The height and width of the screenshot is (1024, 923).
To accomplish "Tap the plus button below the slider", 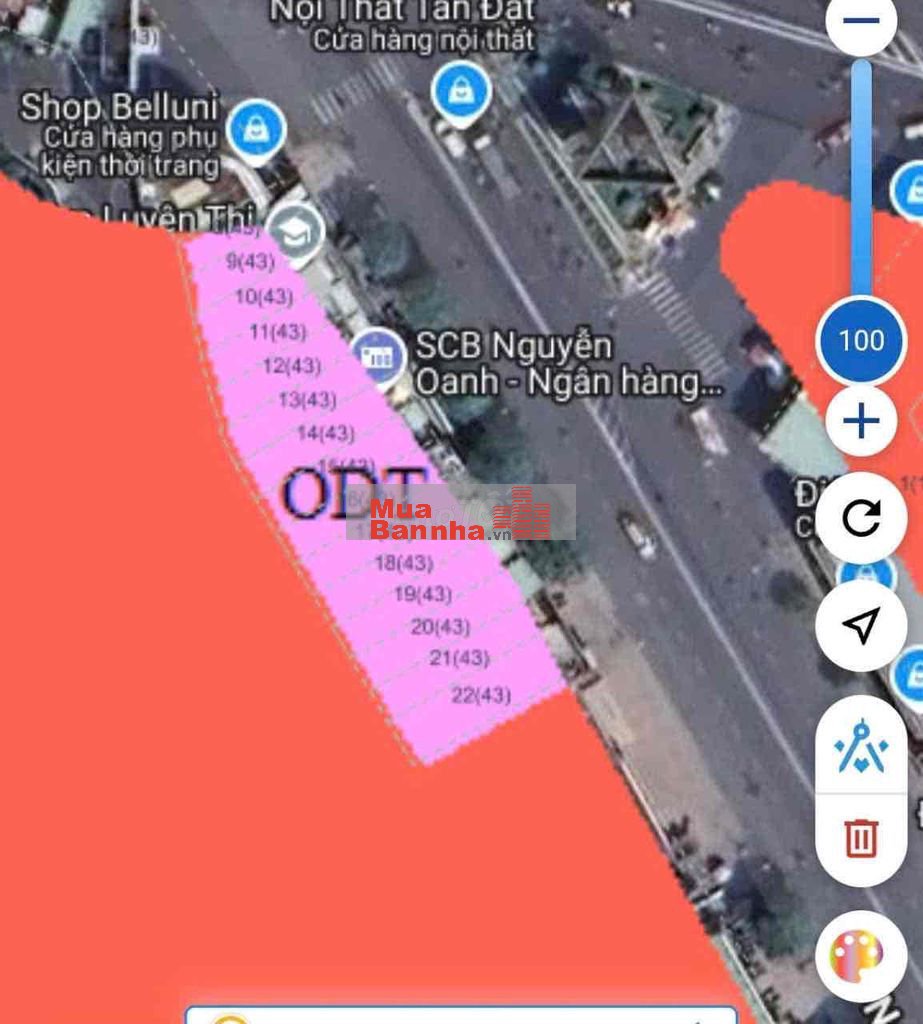I will [861, 421].
